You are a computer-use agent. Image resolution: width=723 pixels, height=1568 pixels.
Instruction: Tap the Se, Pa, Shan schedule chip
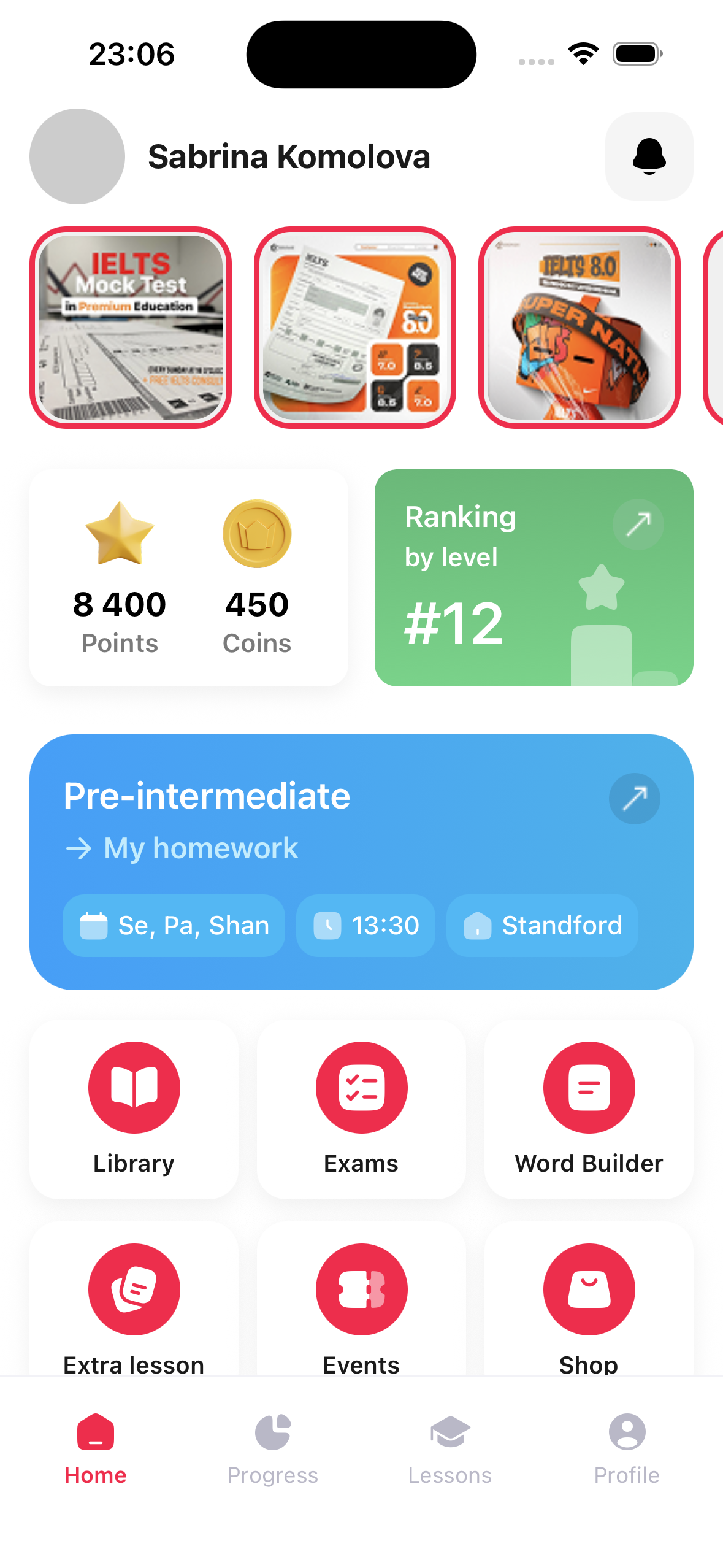[x=174, y=925]
